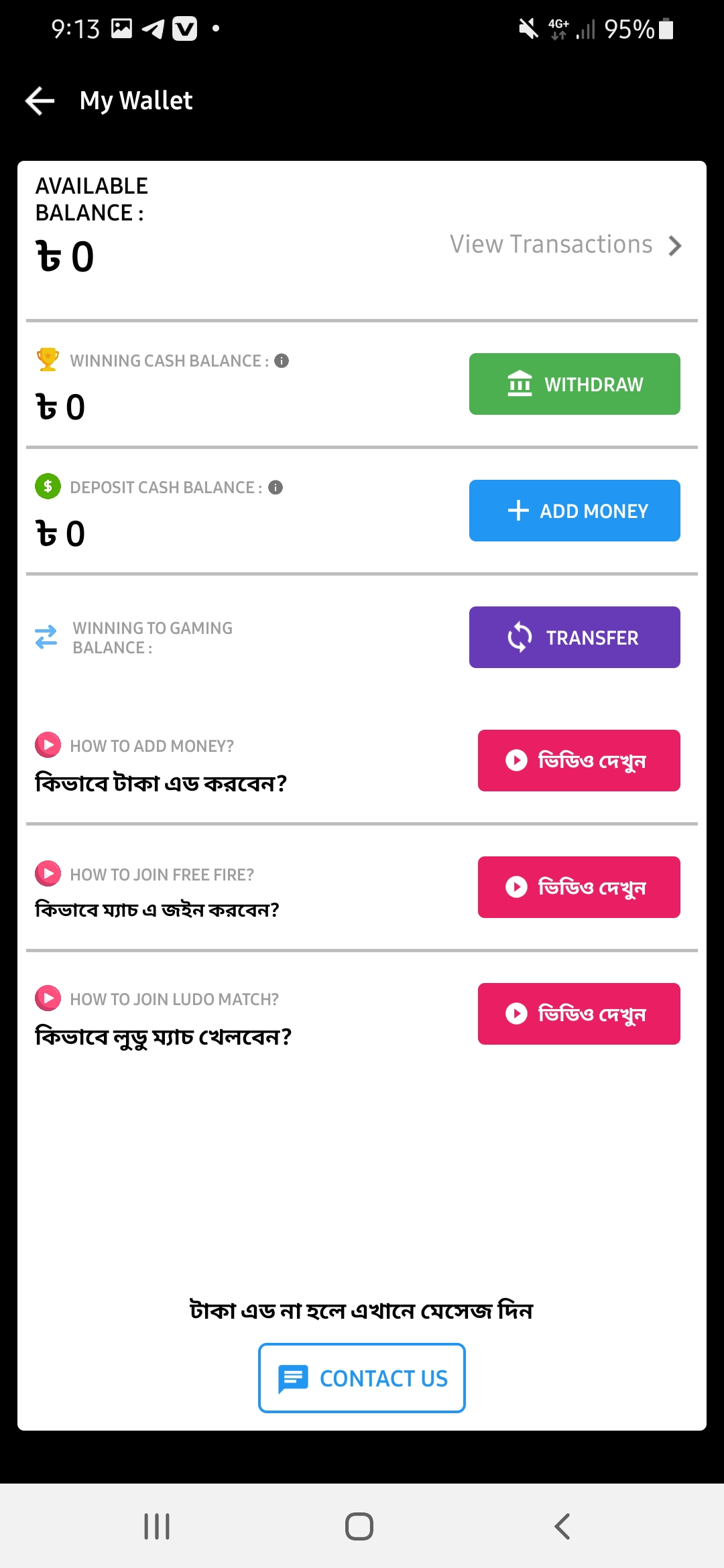724x1568 pixels.
Task: Open Contact Us
Action: [362, 1378]
